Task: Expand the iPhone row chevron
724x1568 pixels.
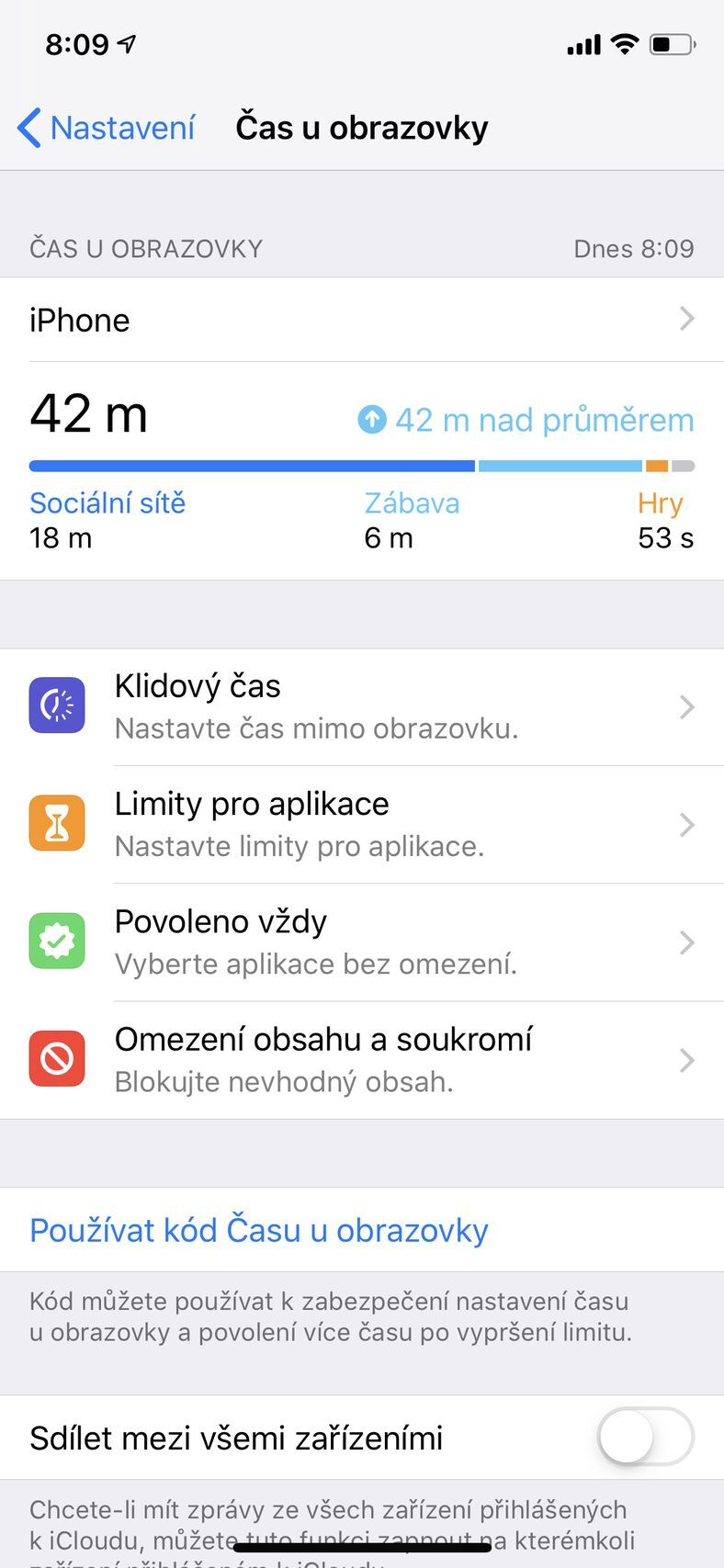Action: pyautogui.click(x=686, y=319)
